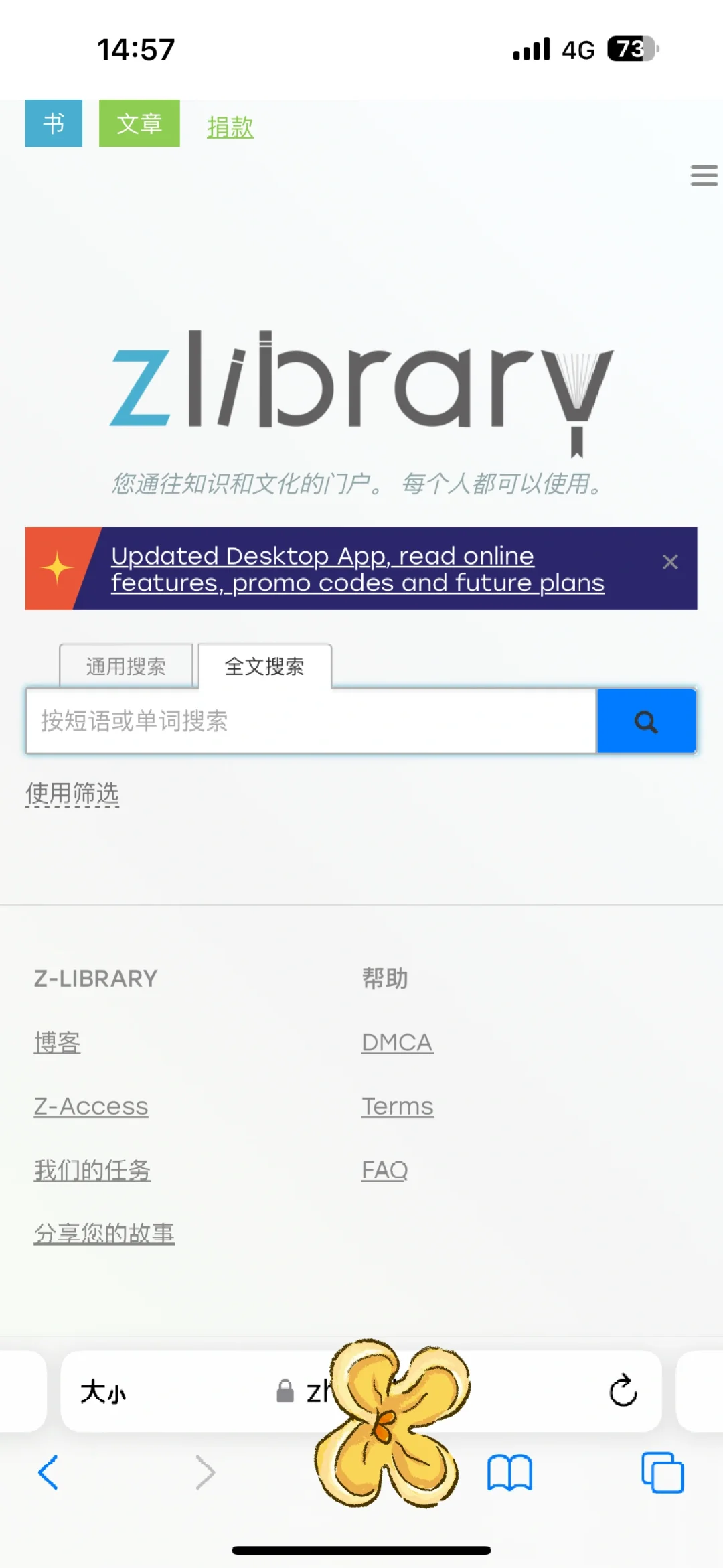Image resolution: width=723 pixels, height=1568 pixels.
Task: Open the 我们的任务 link
Action: pos(92,1170)
